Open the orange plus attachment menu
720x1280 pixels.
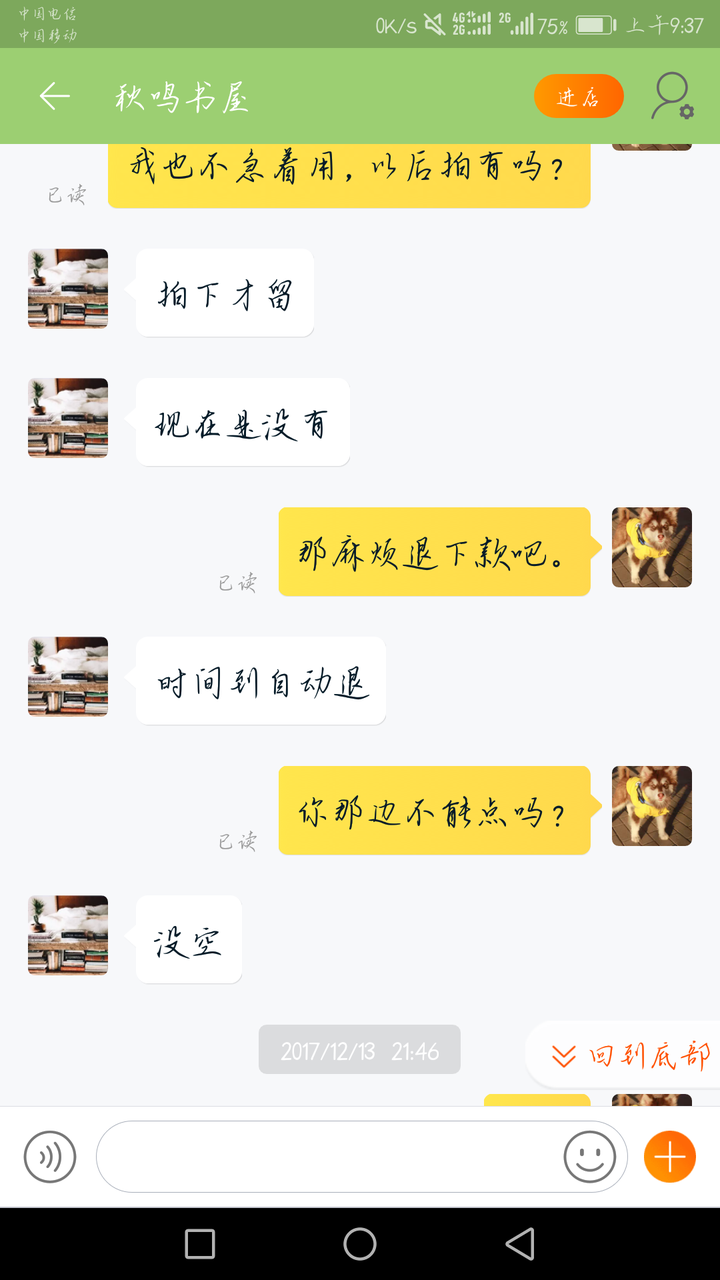tap(670, 1157)
